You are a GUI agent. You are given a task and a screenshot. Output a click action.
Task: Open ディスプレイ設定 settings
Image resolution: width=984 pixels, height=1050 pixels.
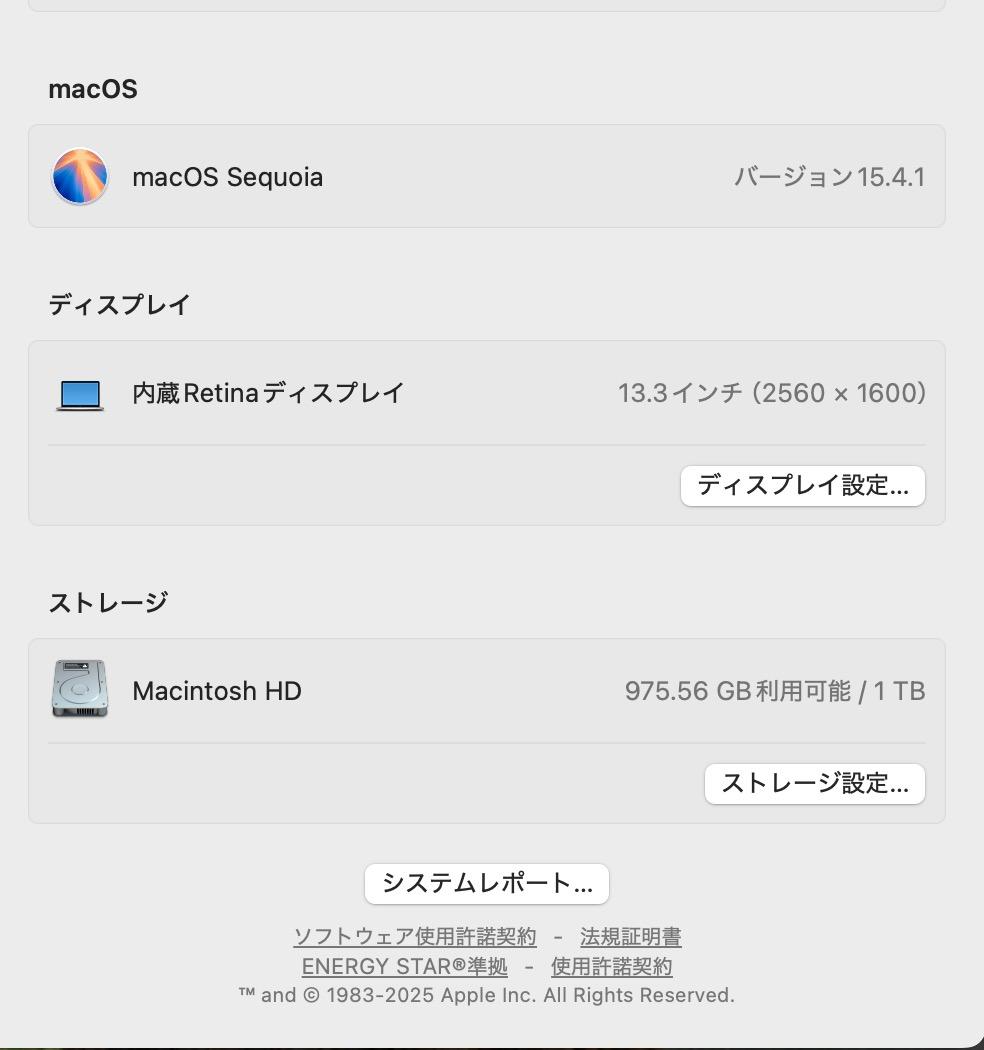802,486
